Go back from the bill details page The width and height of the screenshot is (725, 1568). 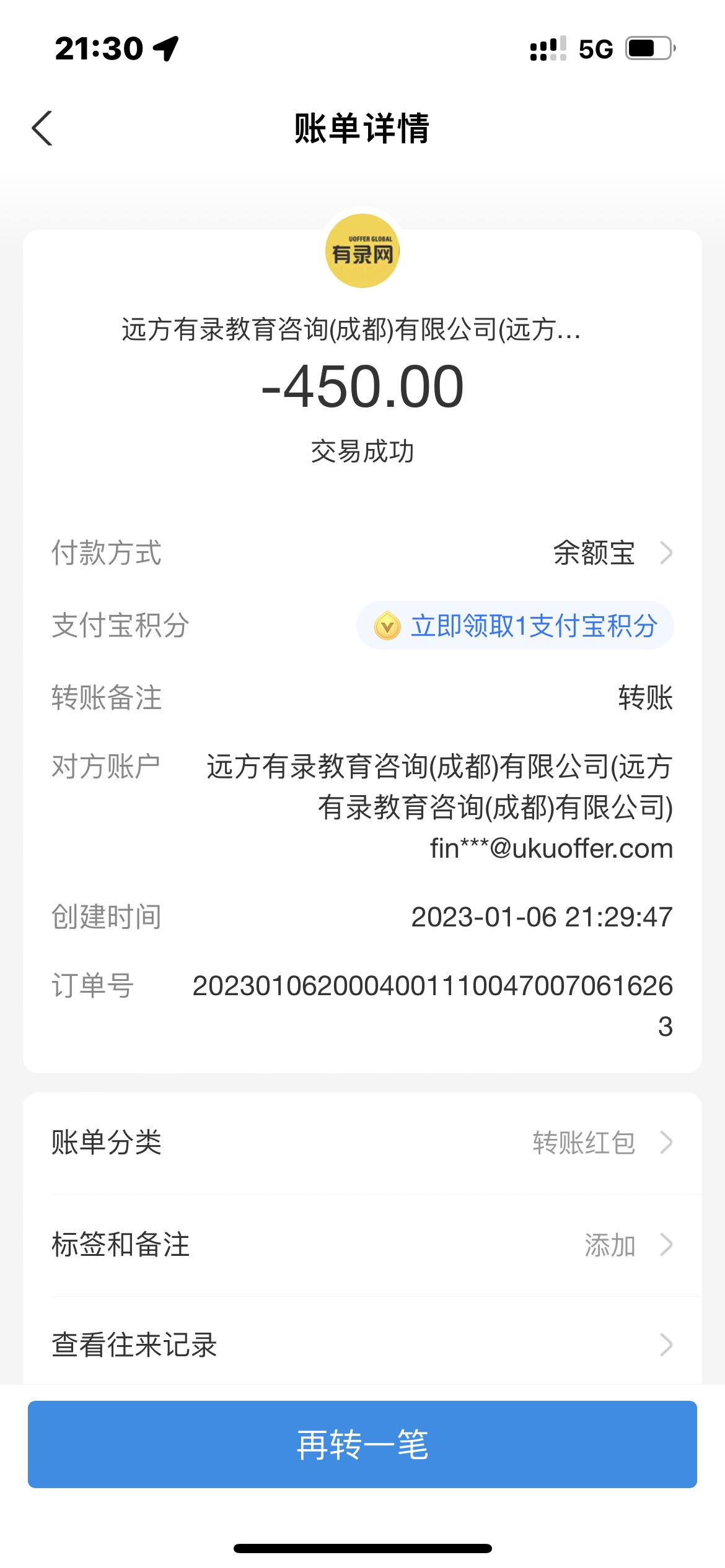click(x=42, y=128)
